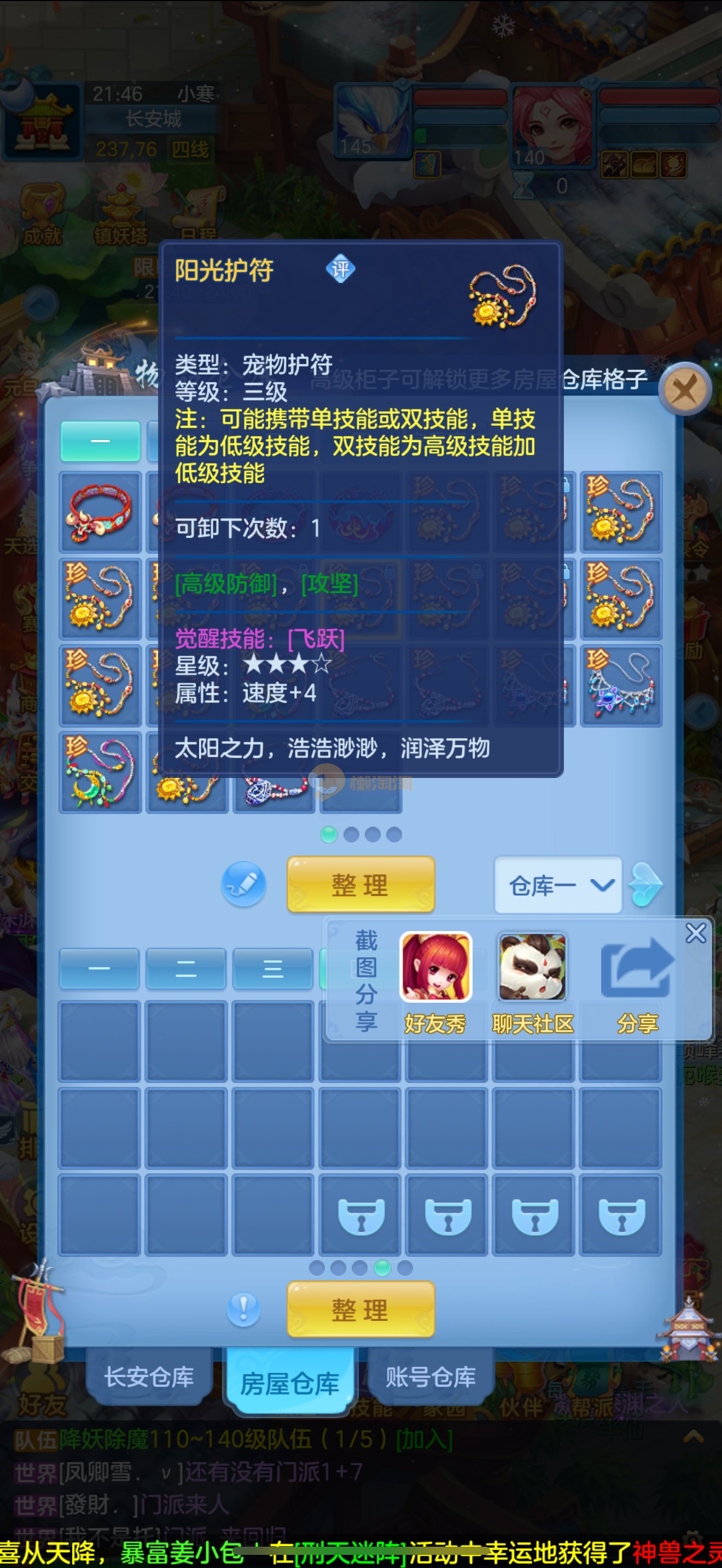722x1568 pixels.
Task: Tap [加入] to join the 降妖除魔 team
Action: coord(424,1440)
